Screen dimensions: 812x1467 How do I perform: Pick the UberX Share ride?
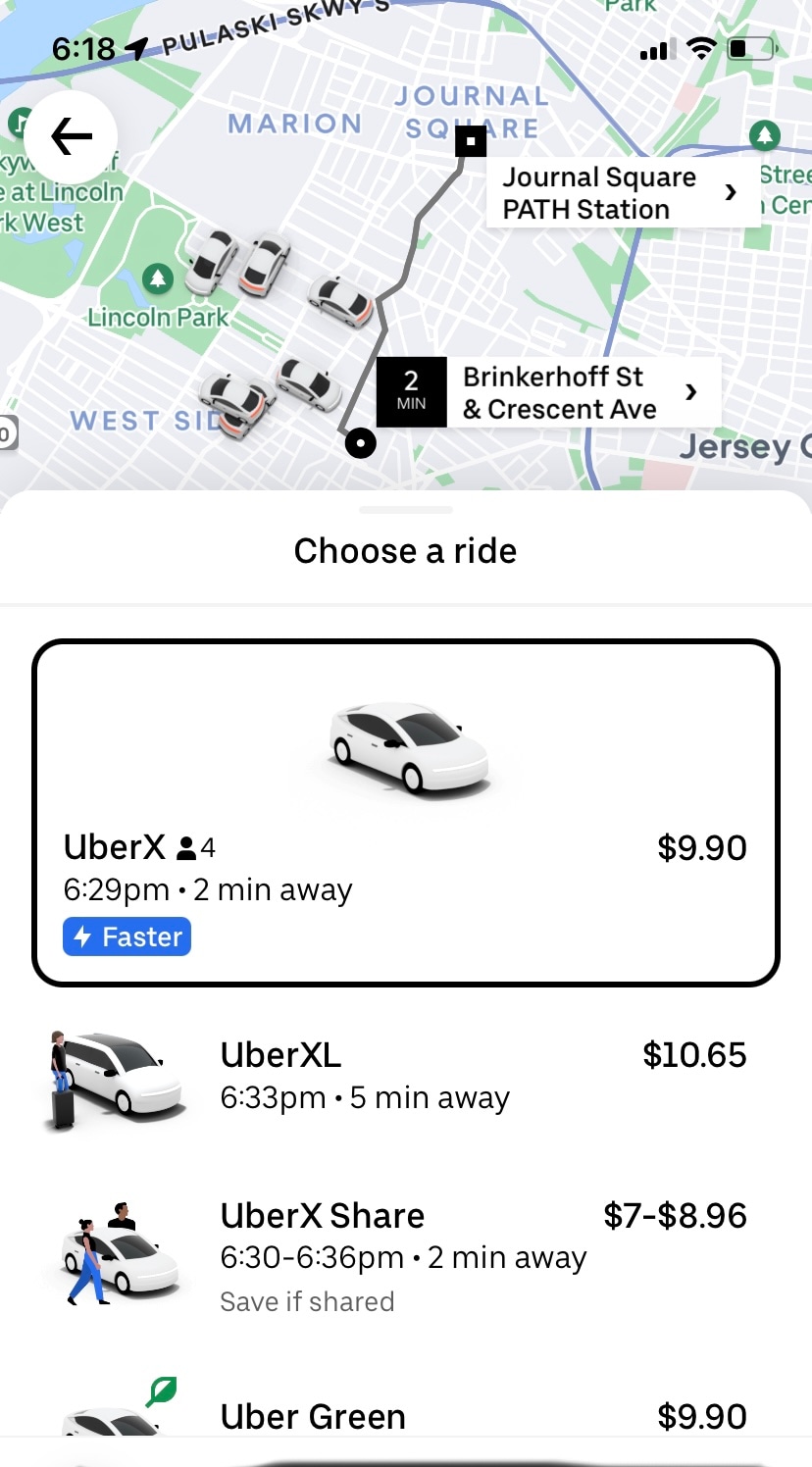coord(405,1257)
